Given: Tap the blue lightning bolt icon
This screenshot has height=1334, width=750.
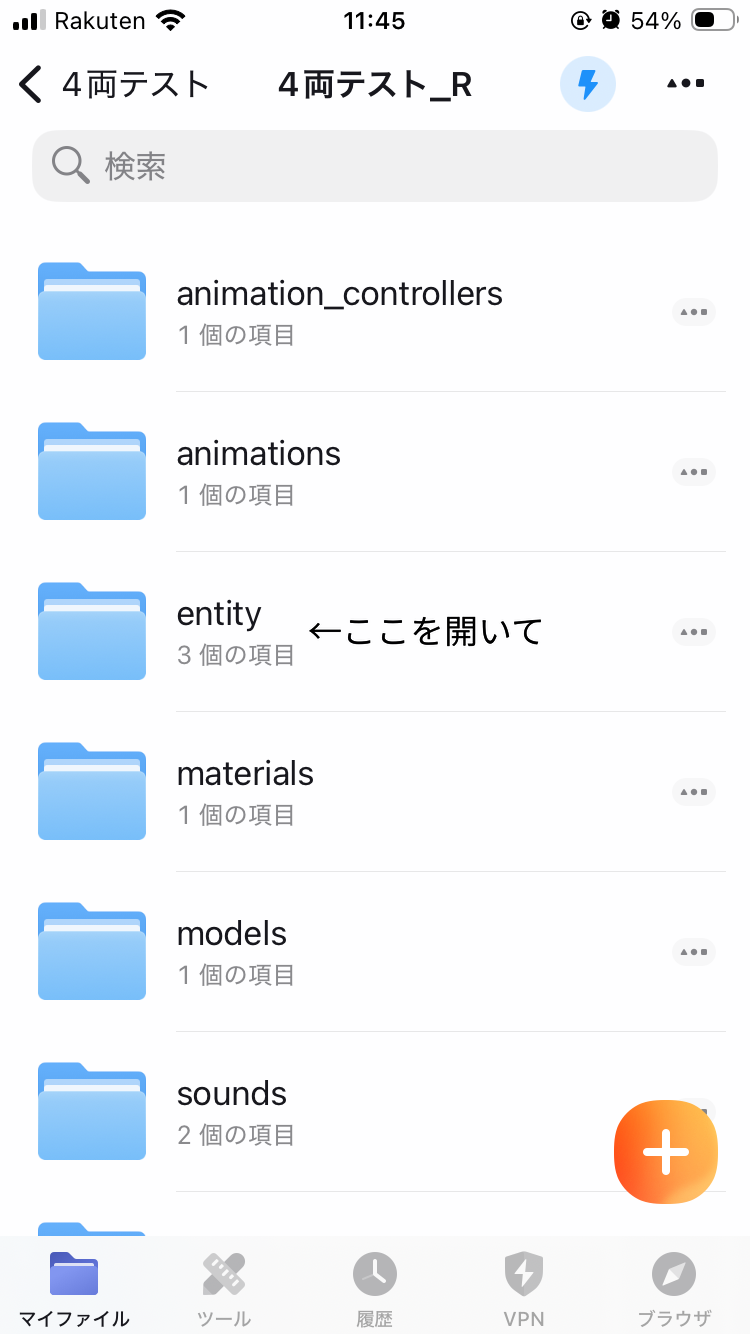Looking at the screenshot, I should 587,84.
